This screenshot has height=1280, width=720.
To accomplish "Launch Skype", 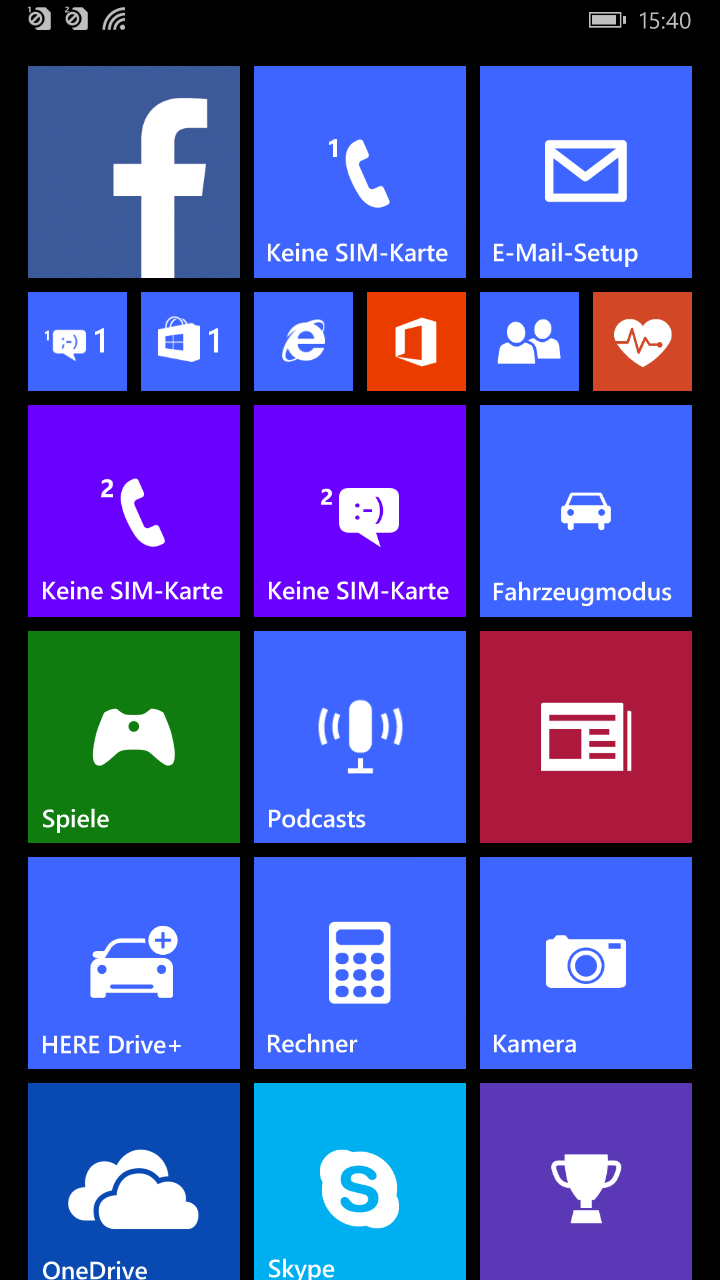I will coord(360,1181).
